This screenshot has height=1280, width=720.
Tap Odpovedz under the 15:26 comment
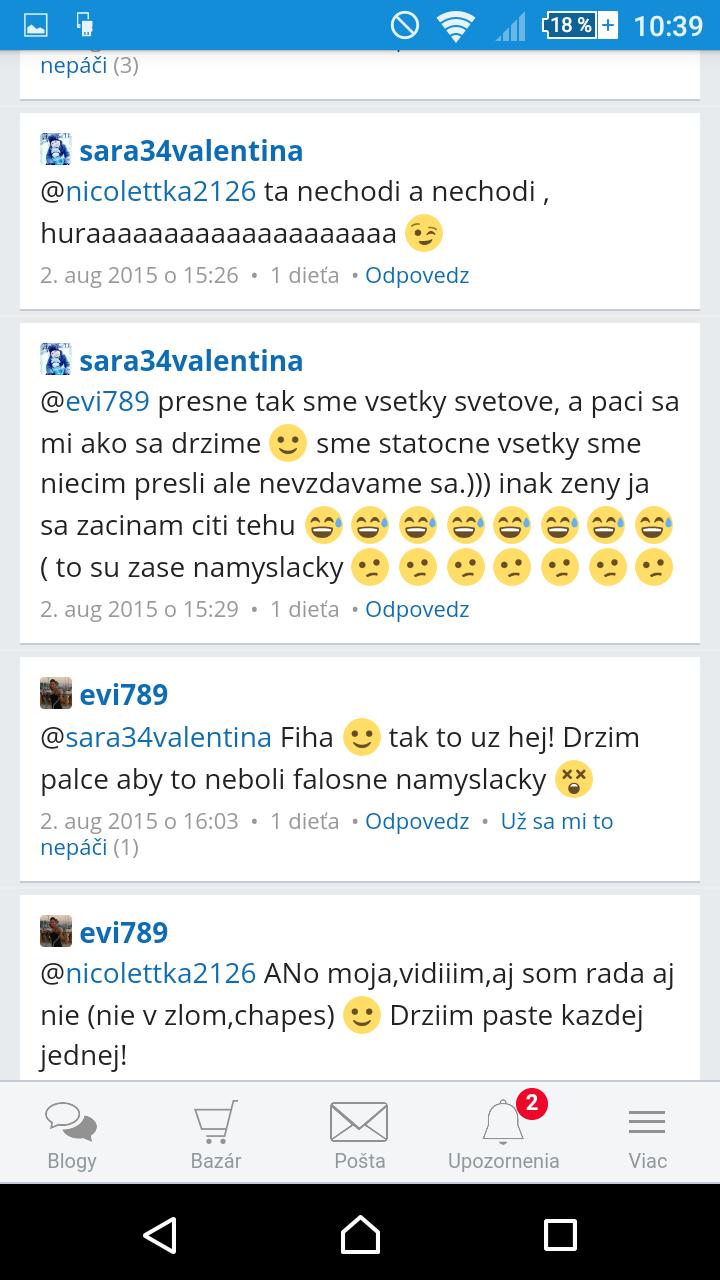[x=417, y=275]
